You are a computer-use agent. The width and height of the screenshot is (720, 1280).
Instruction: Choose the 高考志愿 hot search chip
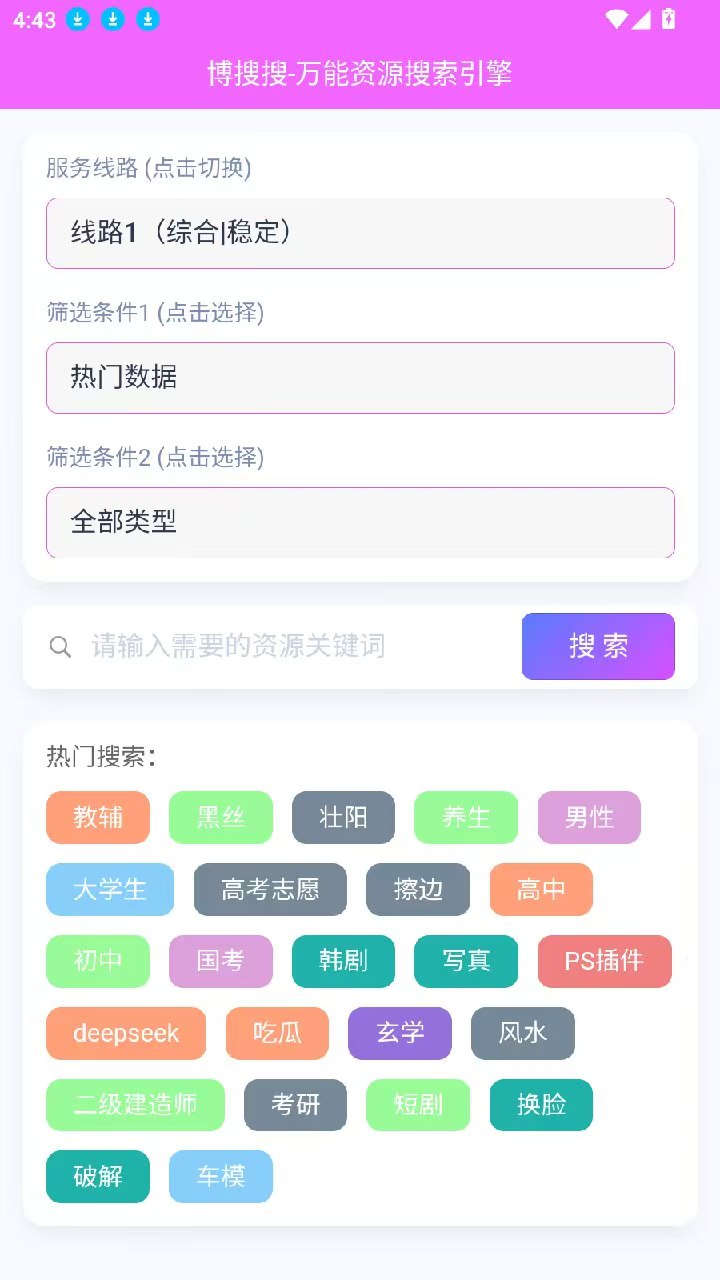pos(270,889)
